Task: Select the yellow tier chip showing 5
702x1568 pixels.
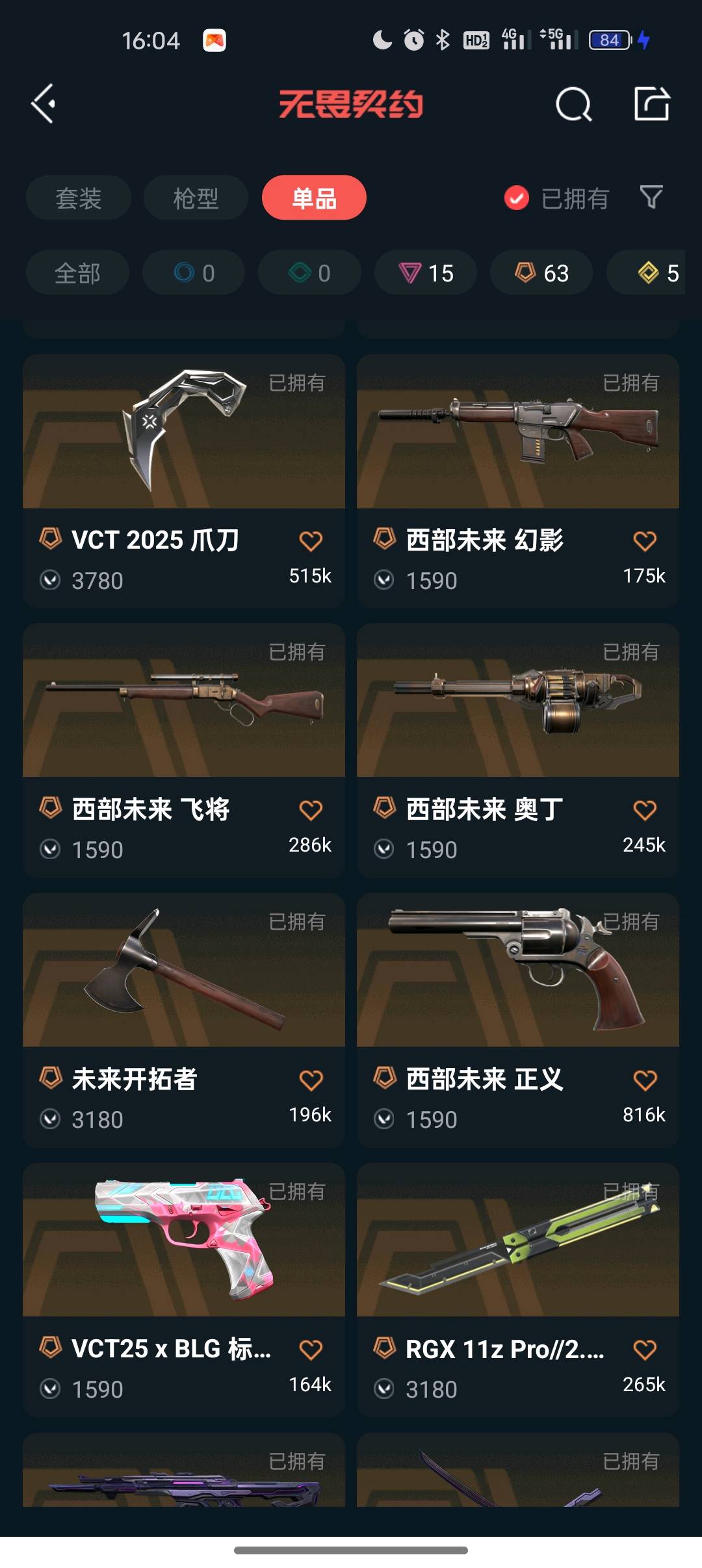Action: (656, 272)
